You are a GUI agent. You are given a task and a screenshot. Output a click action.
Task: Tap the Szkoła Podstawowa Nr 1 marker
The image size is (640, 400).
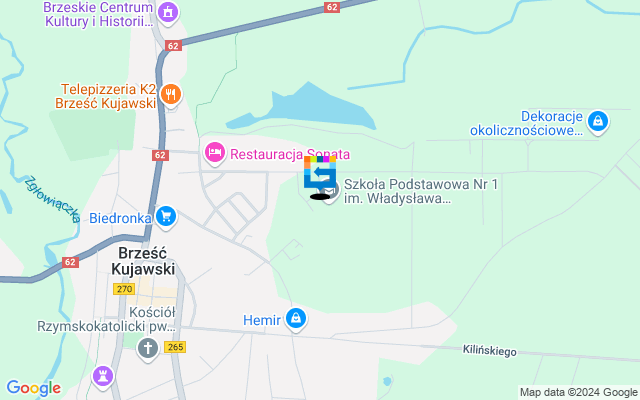click(331, 189)
